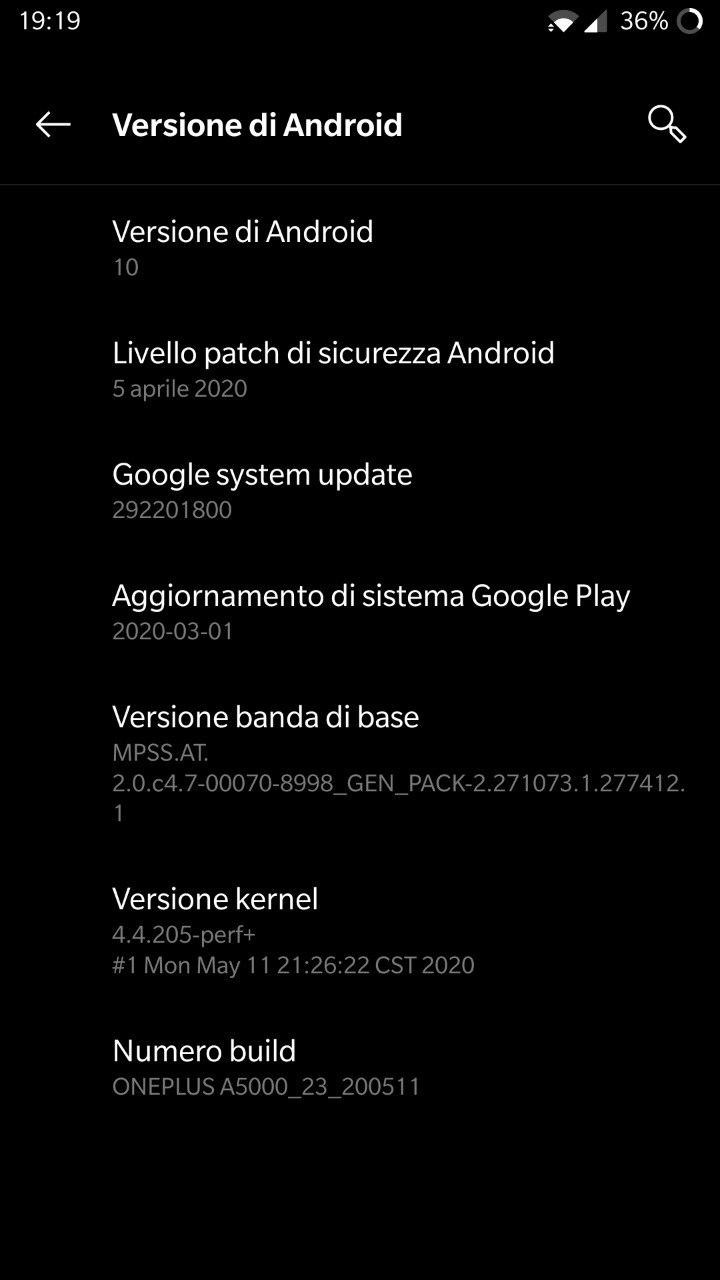Tap the Numero build row
Viewport: 720px width, 1280px height.
[x=360, y=1067]
